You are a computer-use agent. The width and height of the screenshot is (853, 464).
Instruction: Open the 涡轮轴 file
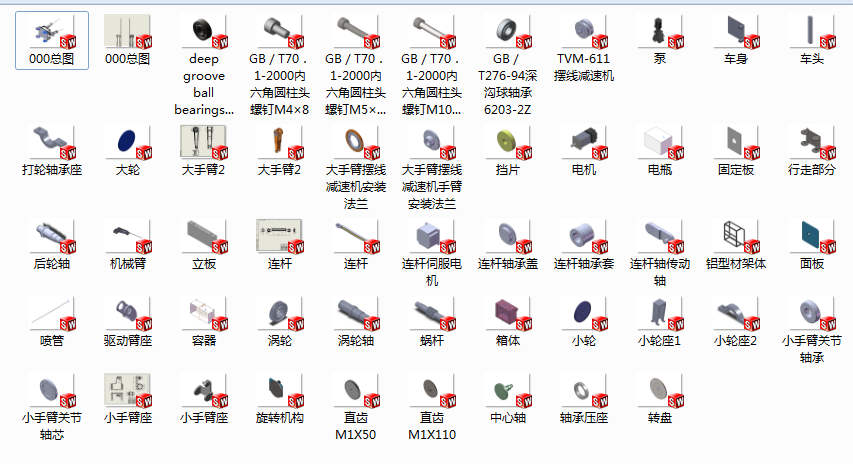[x=355, y=316]
